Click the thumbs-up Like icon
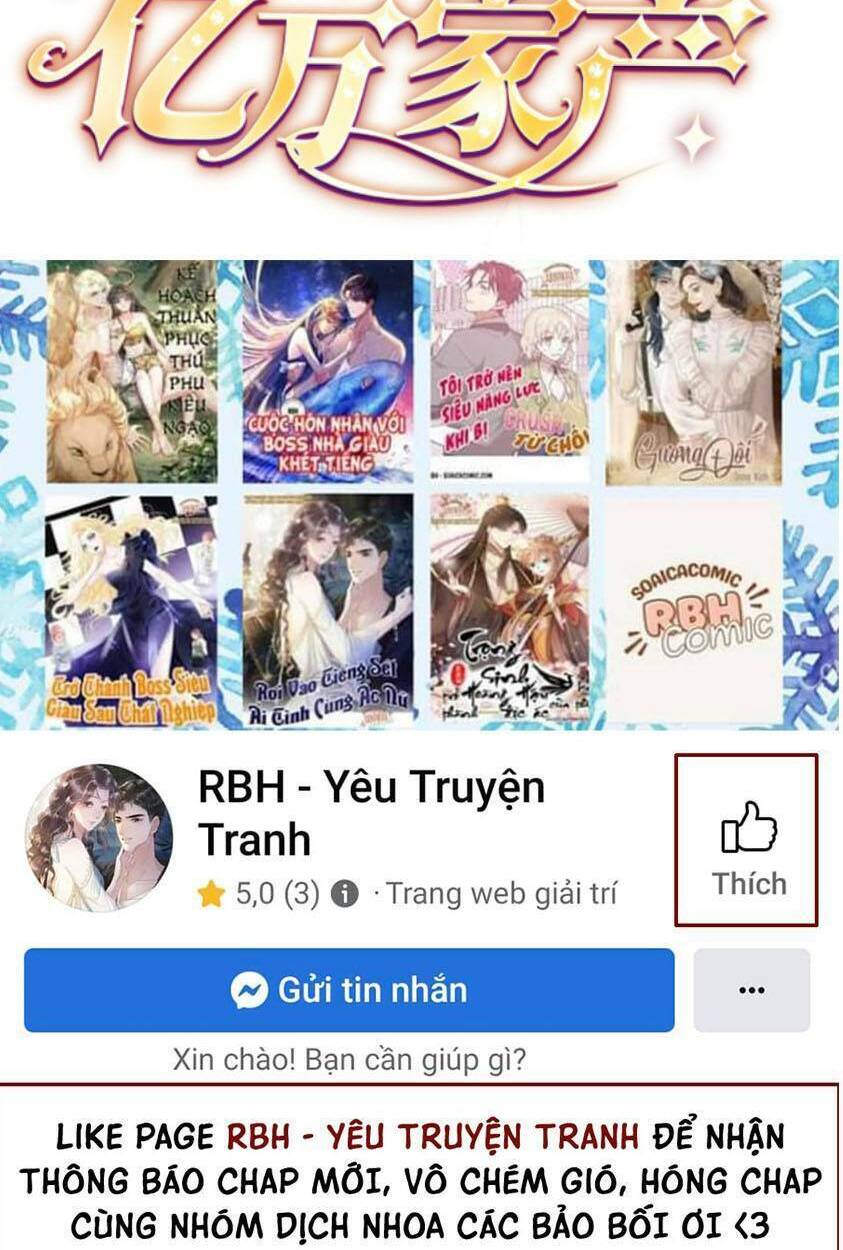843x1250 pixels. point(751,827)
